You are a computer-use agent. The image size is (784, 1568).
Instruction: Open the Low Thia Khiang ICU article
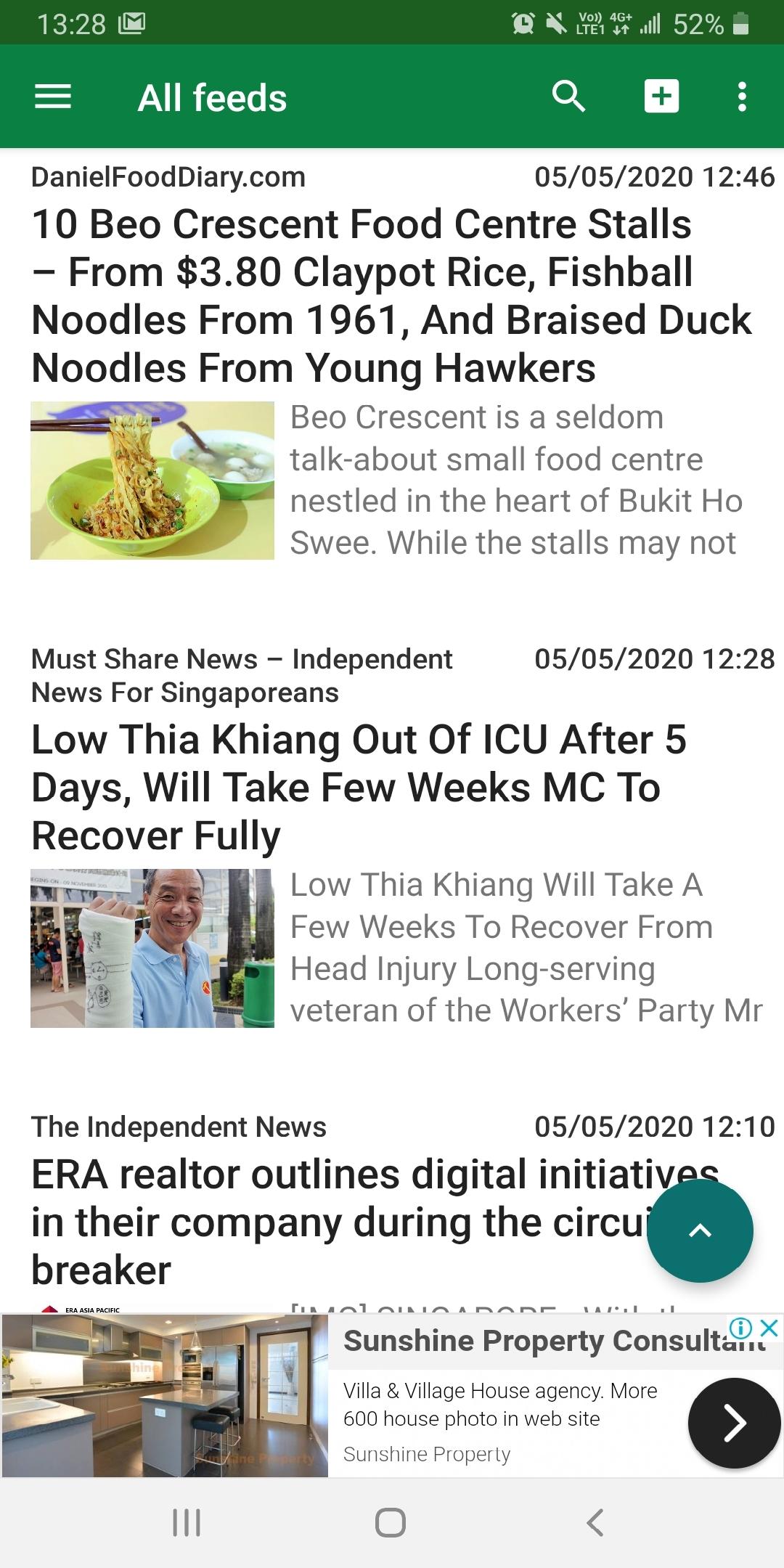coord(359,788)
